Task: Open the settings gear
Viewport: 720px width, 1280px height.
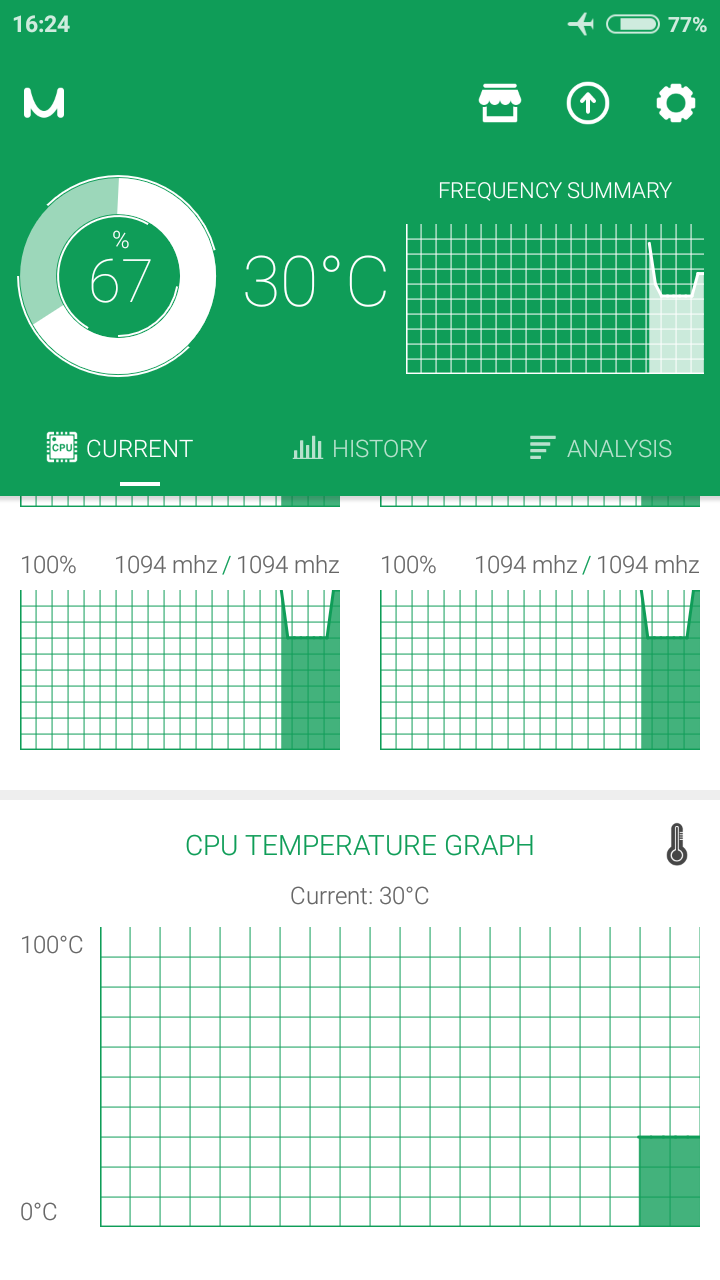Action: pyautogui.click(x=676, y=103)
